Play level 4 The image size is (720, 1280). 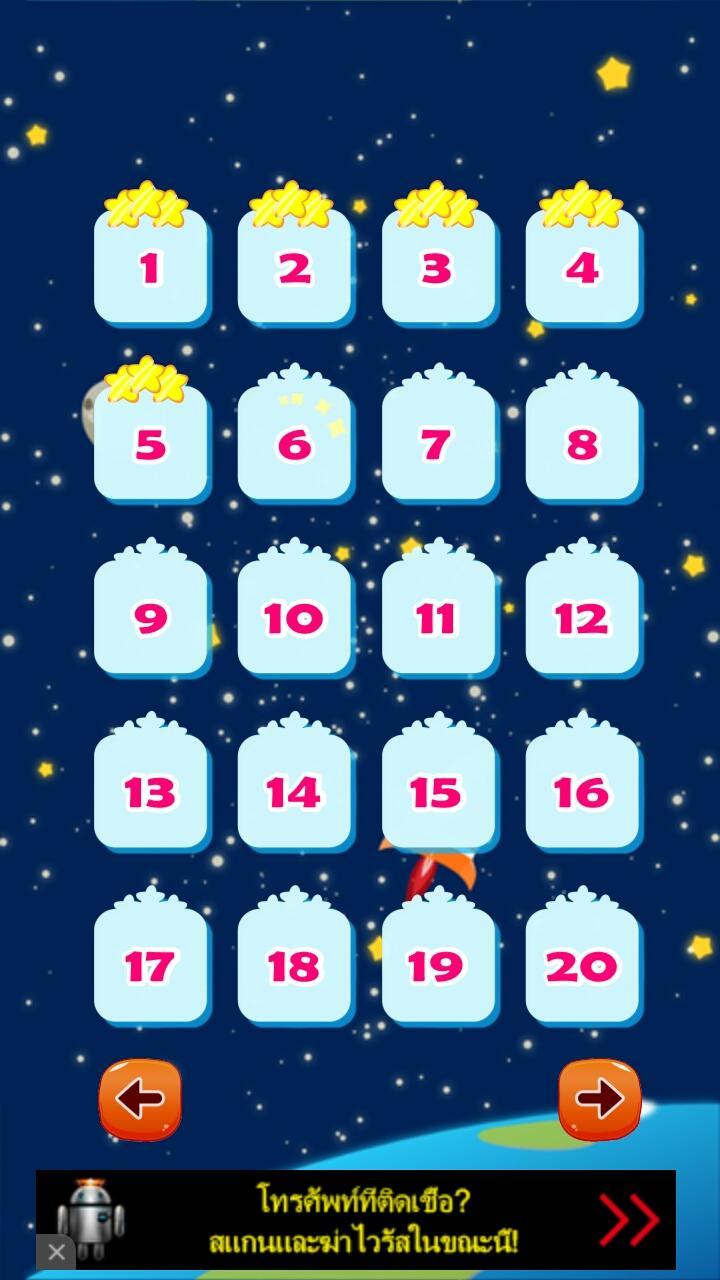click(582, 268)
